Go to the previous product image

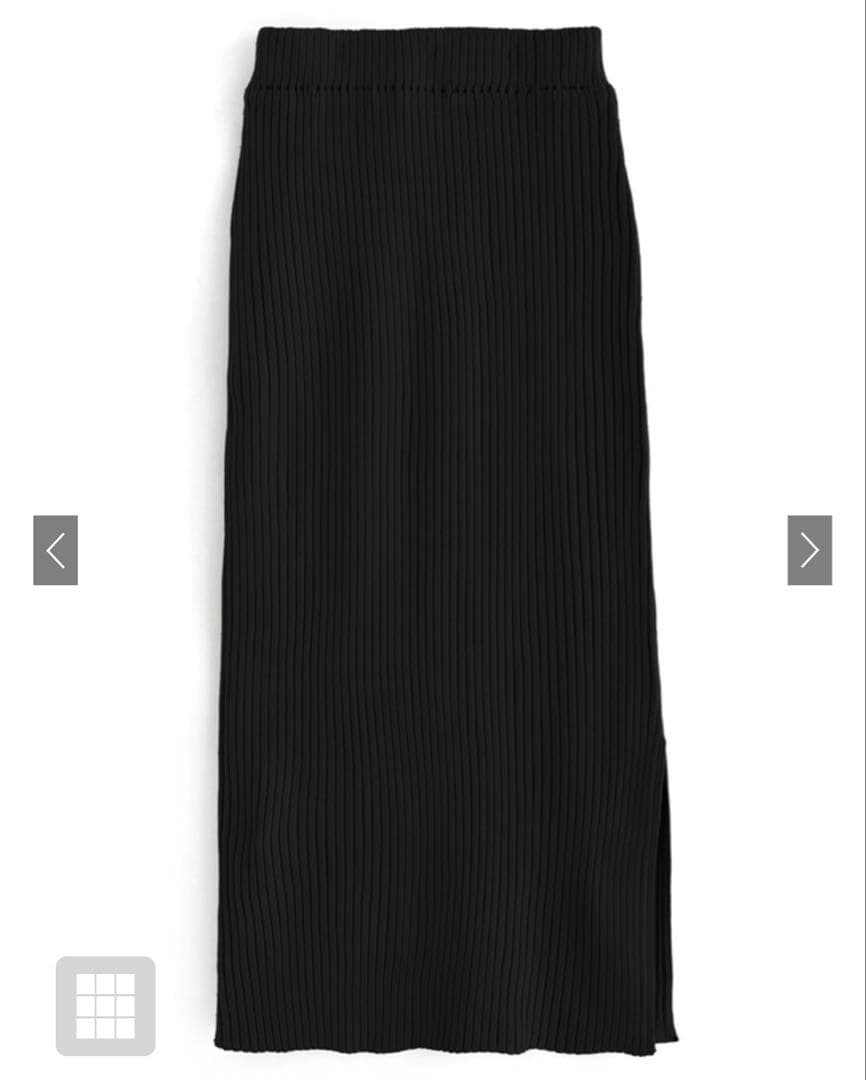point(55,550)
